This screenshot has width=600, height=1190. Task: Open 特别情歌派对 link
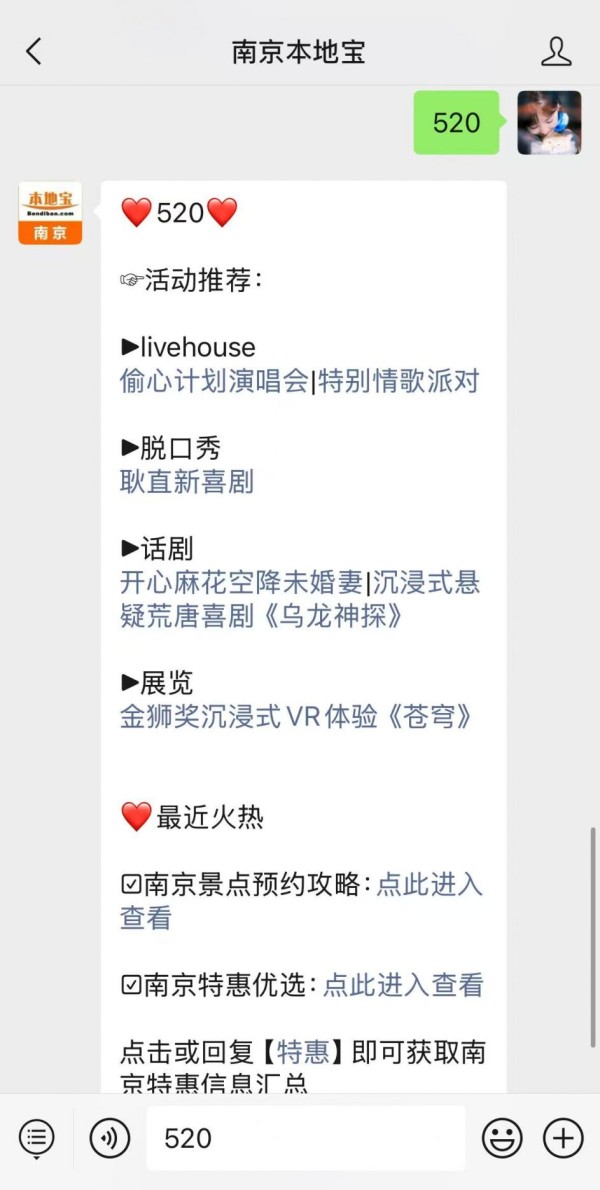pyautogui.click(x=399, y=381)
